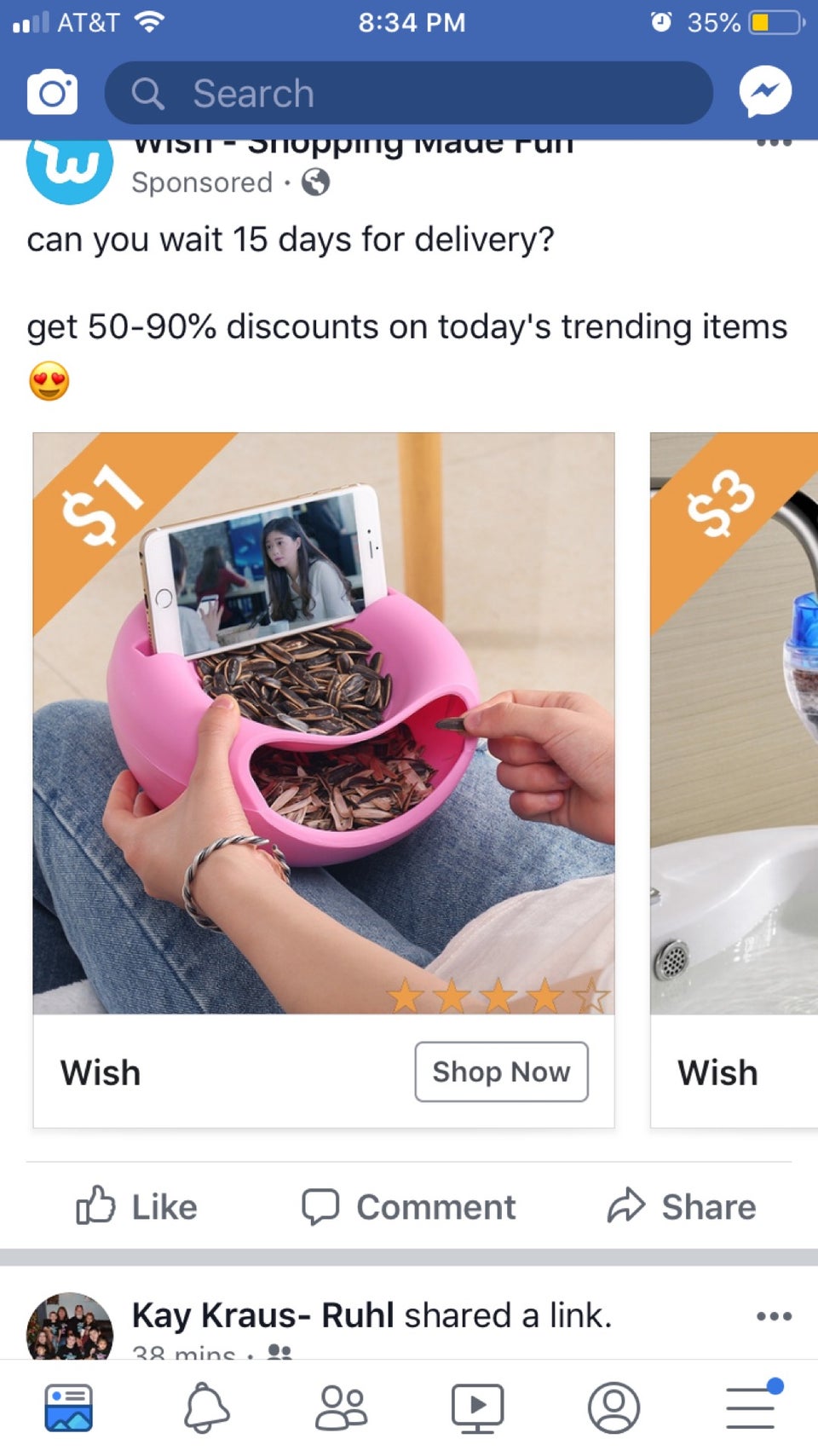The width and height of the screenshot is (818, 1456).
Task: Open the notifications bell tab
Action: point(206,1407)
